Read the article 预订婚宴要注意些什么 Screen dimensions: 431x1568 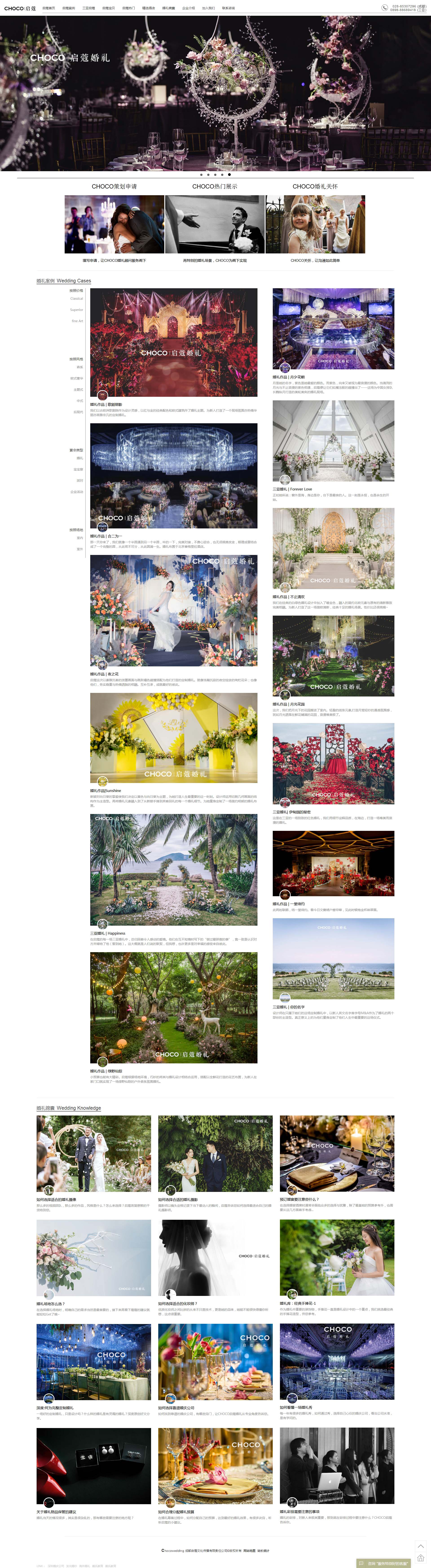[x=337, y=1153]
